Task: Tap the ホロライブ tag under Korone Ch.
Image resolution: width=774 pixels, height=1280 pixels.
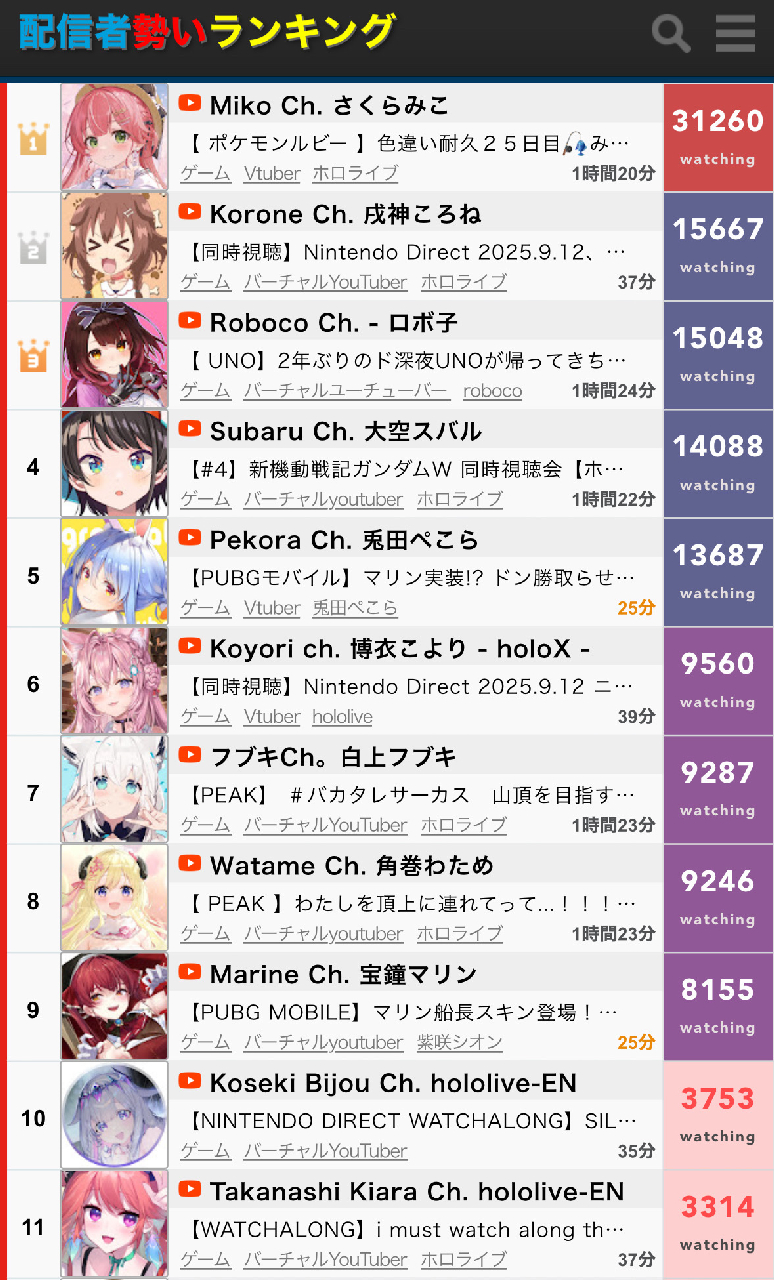Action: [463, 282]
